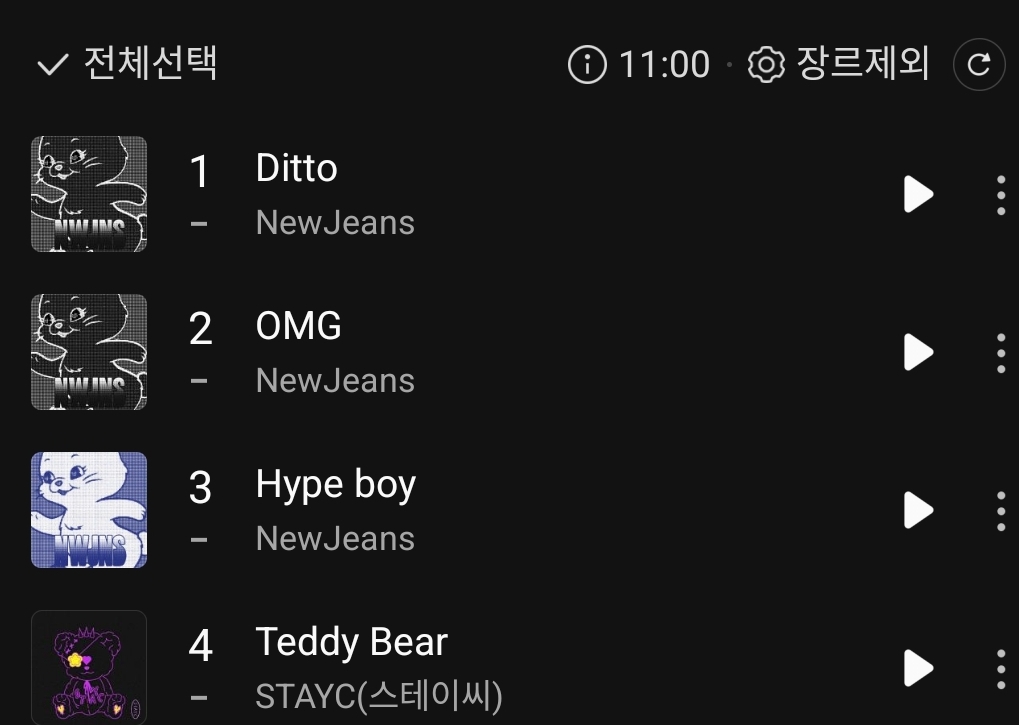This screenshot has width=1019, height=725.
Task: Play Ditto by NewJeans
Action: click(917, 194)
